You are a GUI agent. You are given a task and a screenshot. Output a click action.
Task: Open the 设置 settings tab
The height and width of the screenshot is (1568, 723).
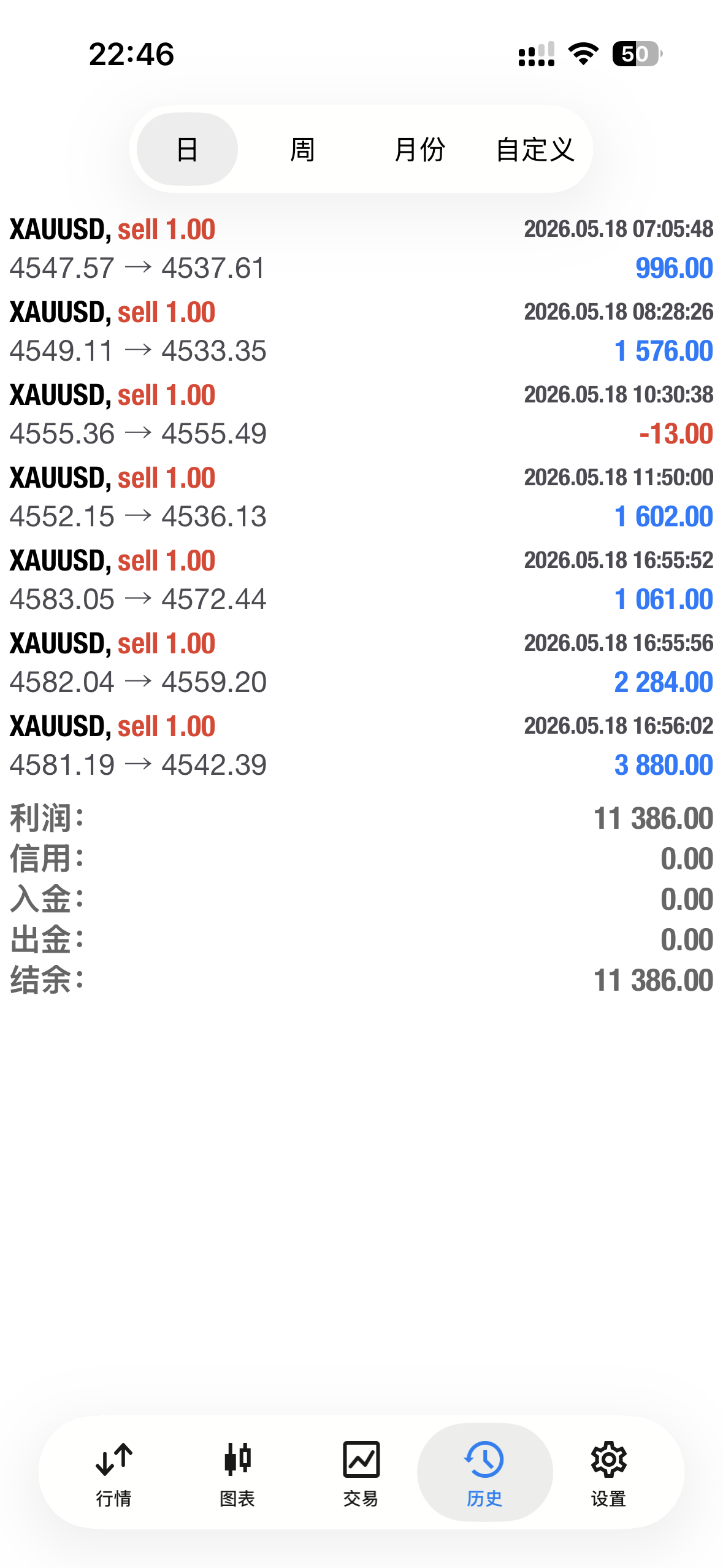[x=608, y=1472]
